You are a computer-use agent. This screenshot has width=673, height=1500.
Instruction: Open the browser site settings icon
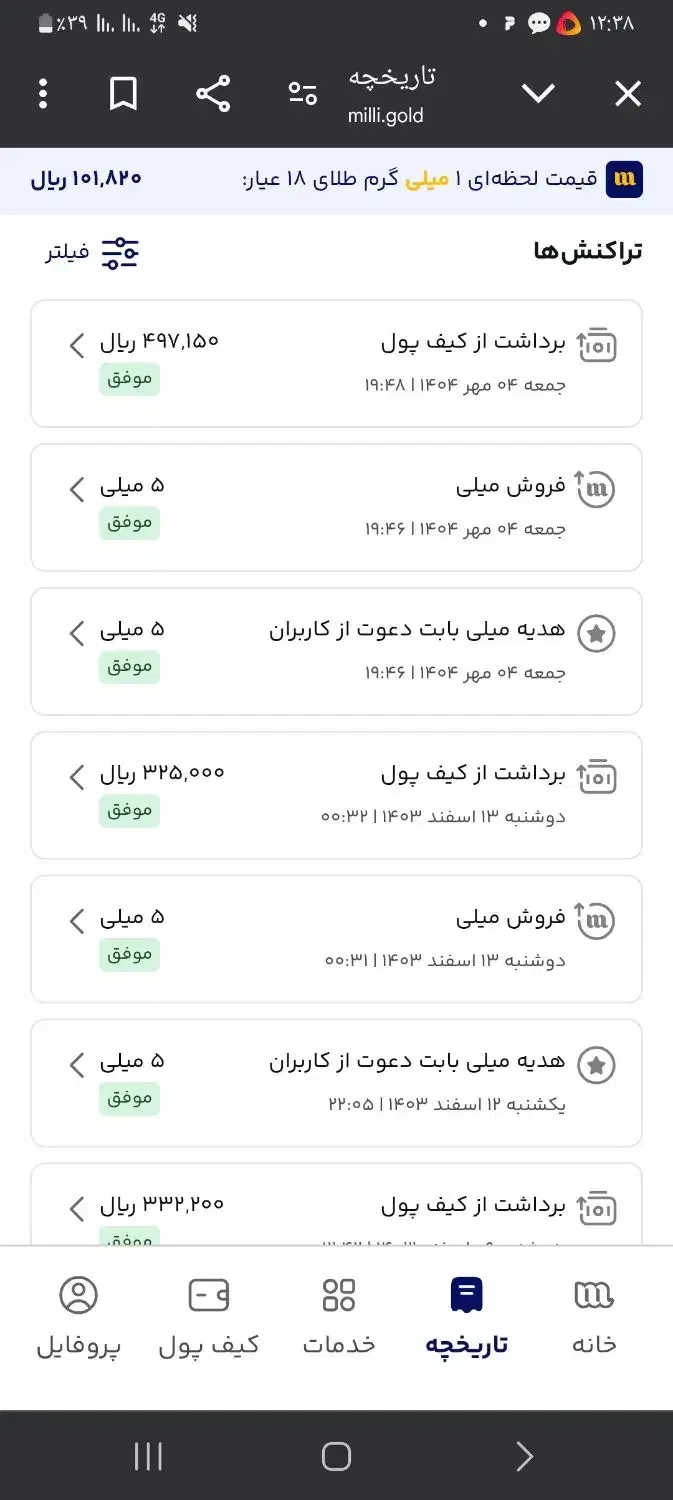tap(302, 94)
